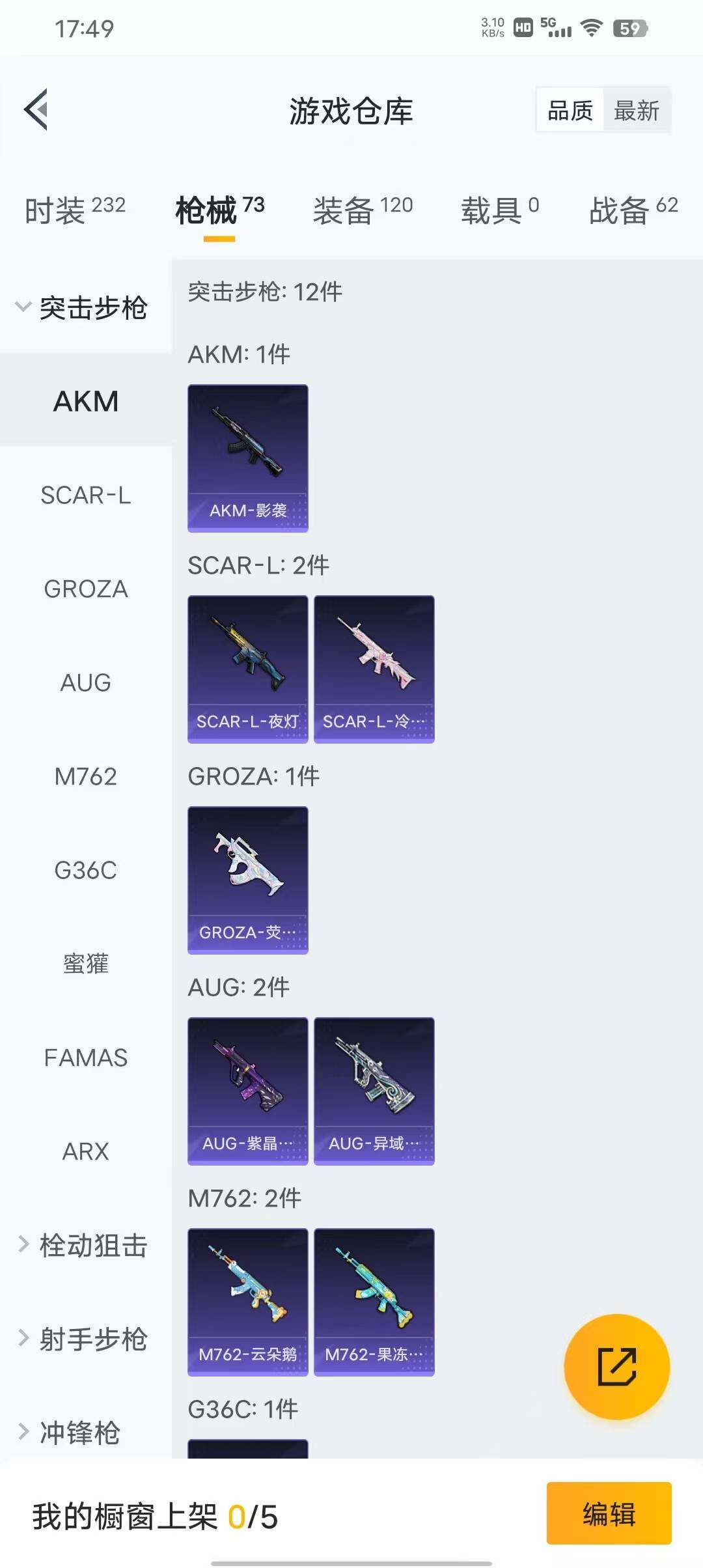Image resolution: width=703 pixels, height=1568 pixels.
Task: Select SCAR-L in the sidebar
Action: click(85, 495)
